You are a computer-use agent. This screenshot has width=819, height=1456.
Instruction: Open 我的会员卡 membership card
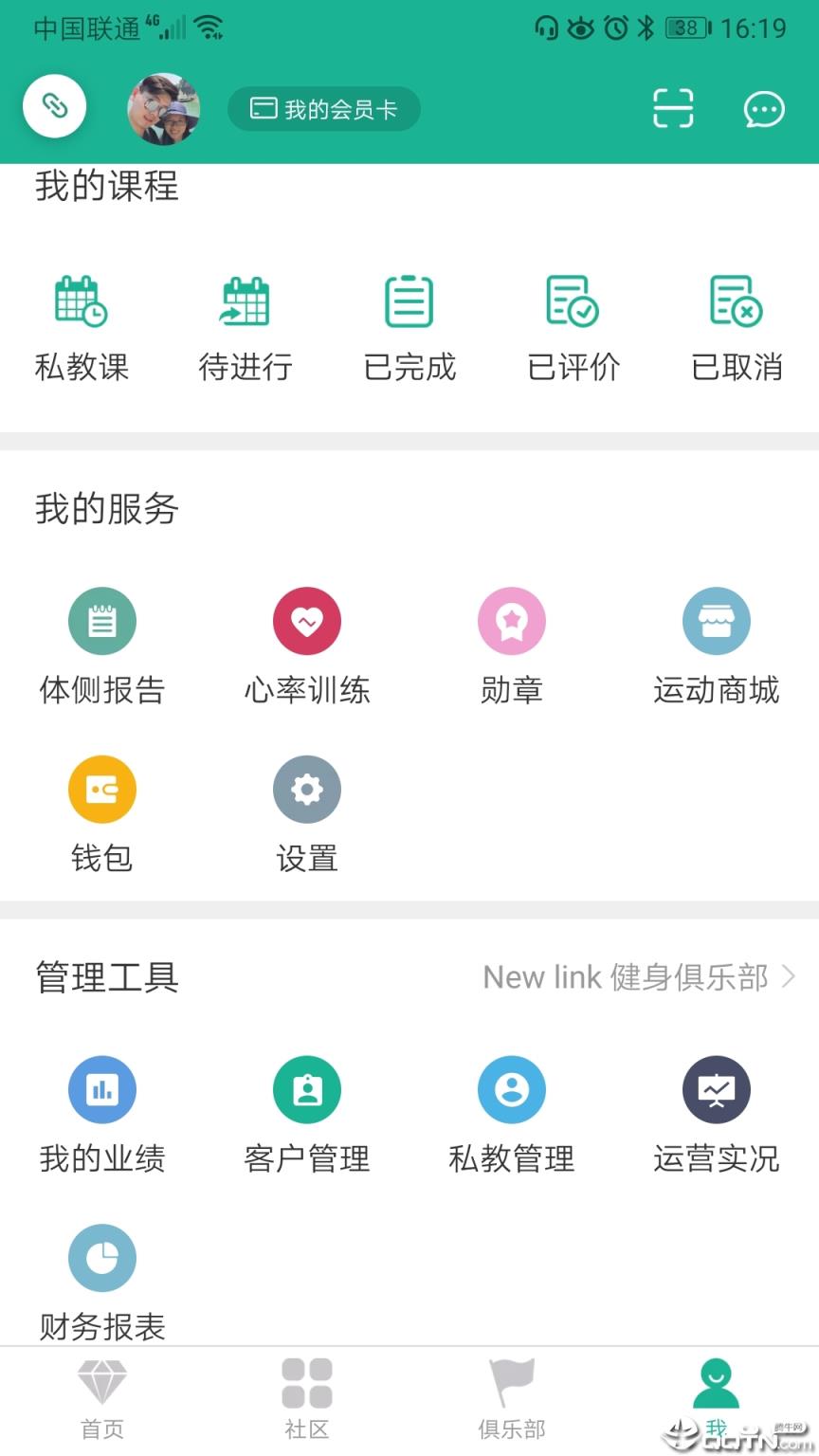tap(323, 108)
